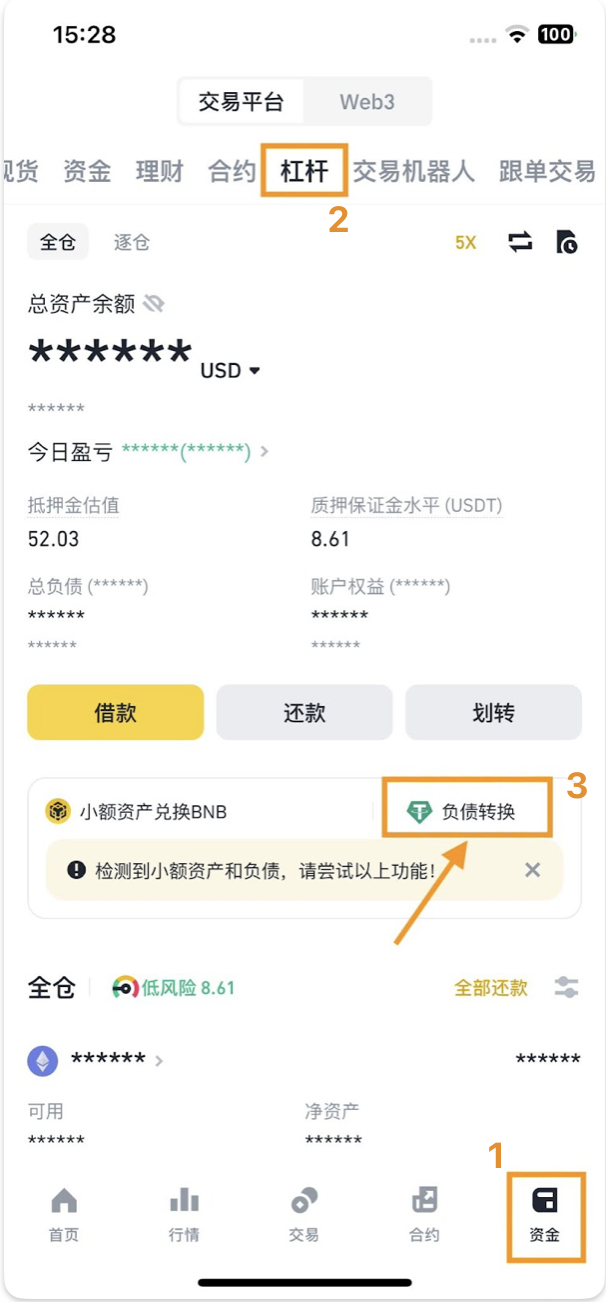Tap the 还款 button
Image resolution: width=606 pixels, height=1302 pixels.
click(304, 712)
